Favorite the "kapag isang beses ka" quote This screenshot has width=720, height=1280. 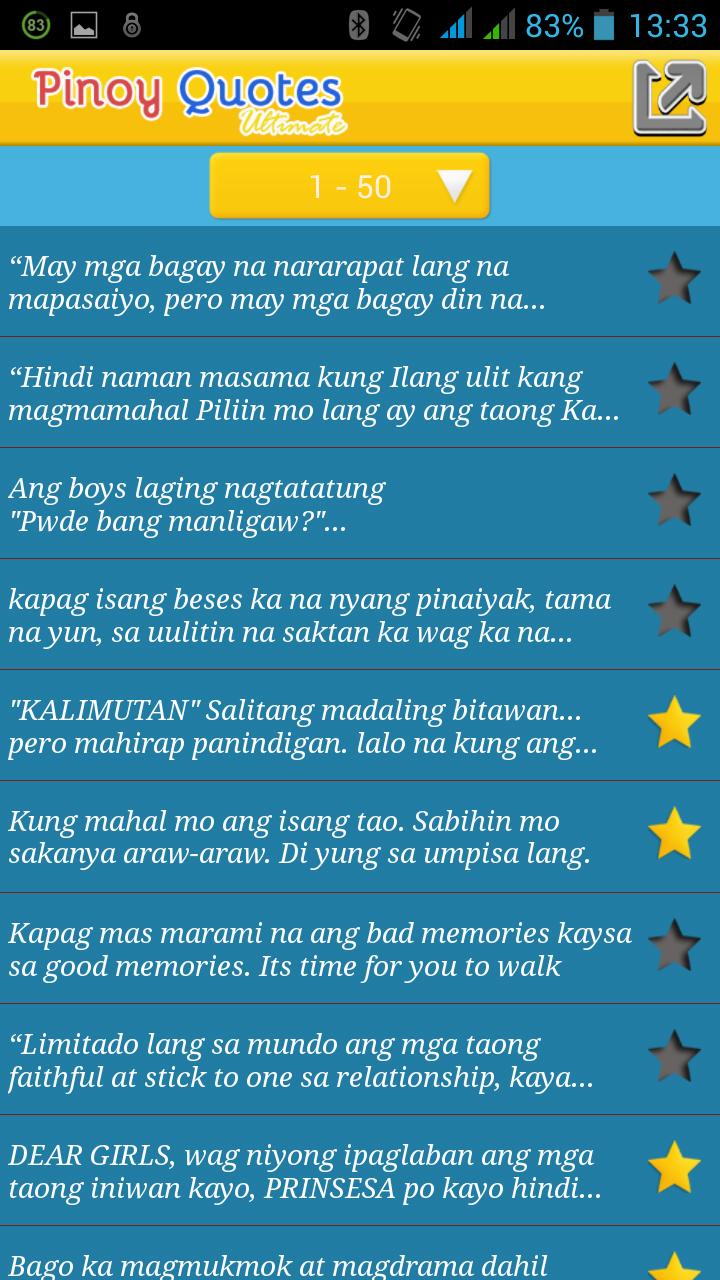673,612
